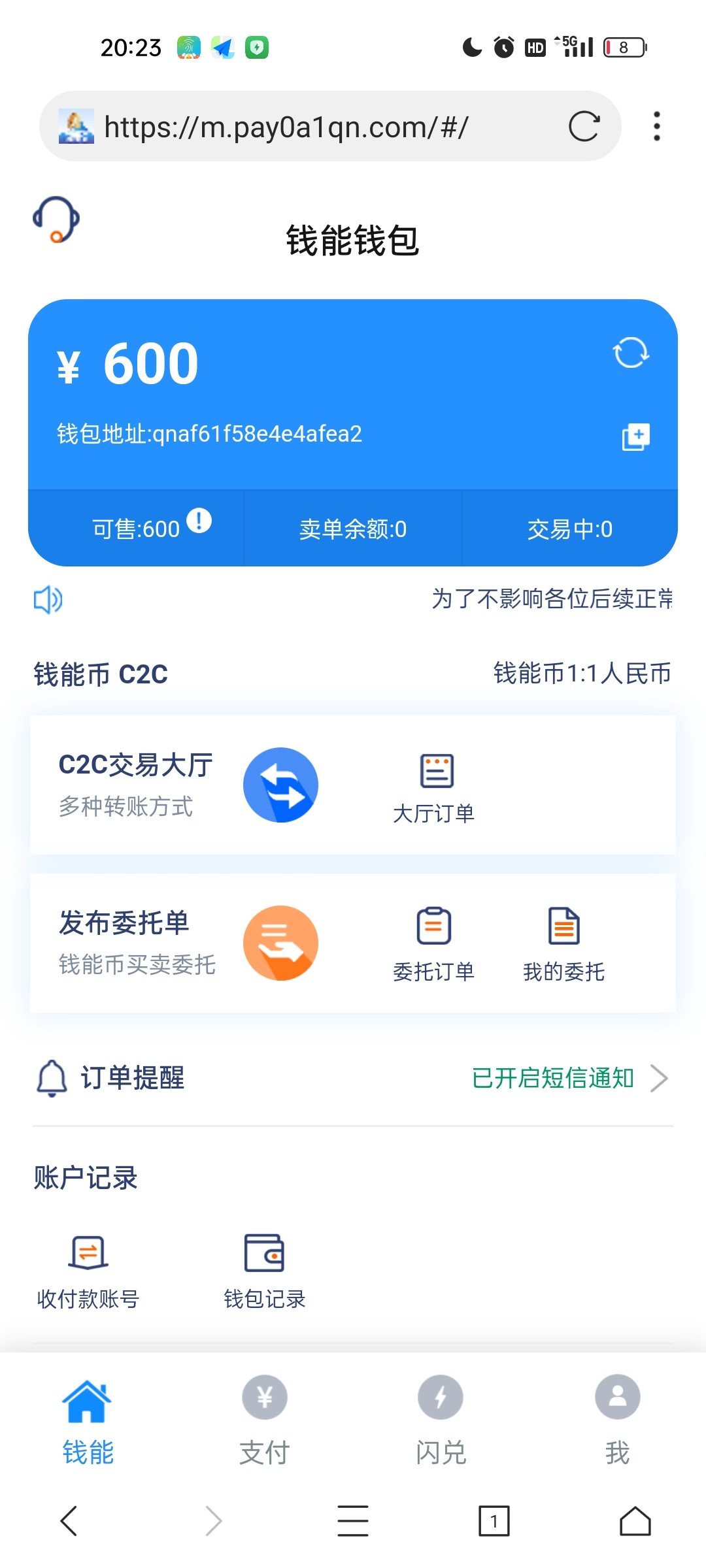
Task: Open the 我 profile tab
Action: coord(616,1414)
